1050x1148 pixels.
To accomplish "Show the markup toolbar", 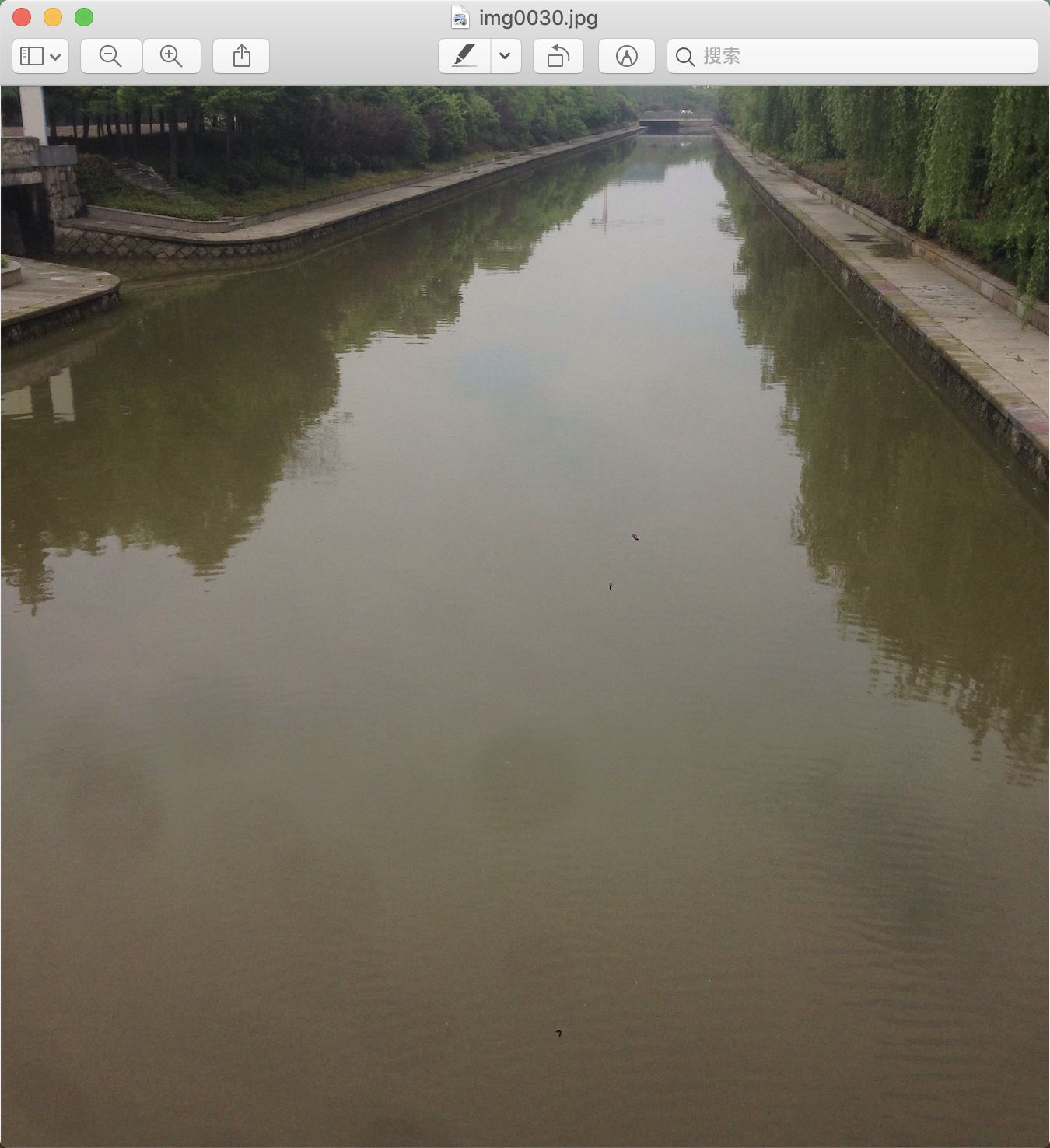I will 626,56.
